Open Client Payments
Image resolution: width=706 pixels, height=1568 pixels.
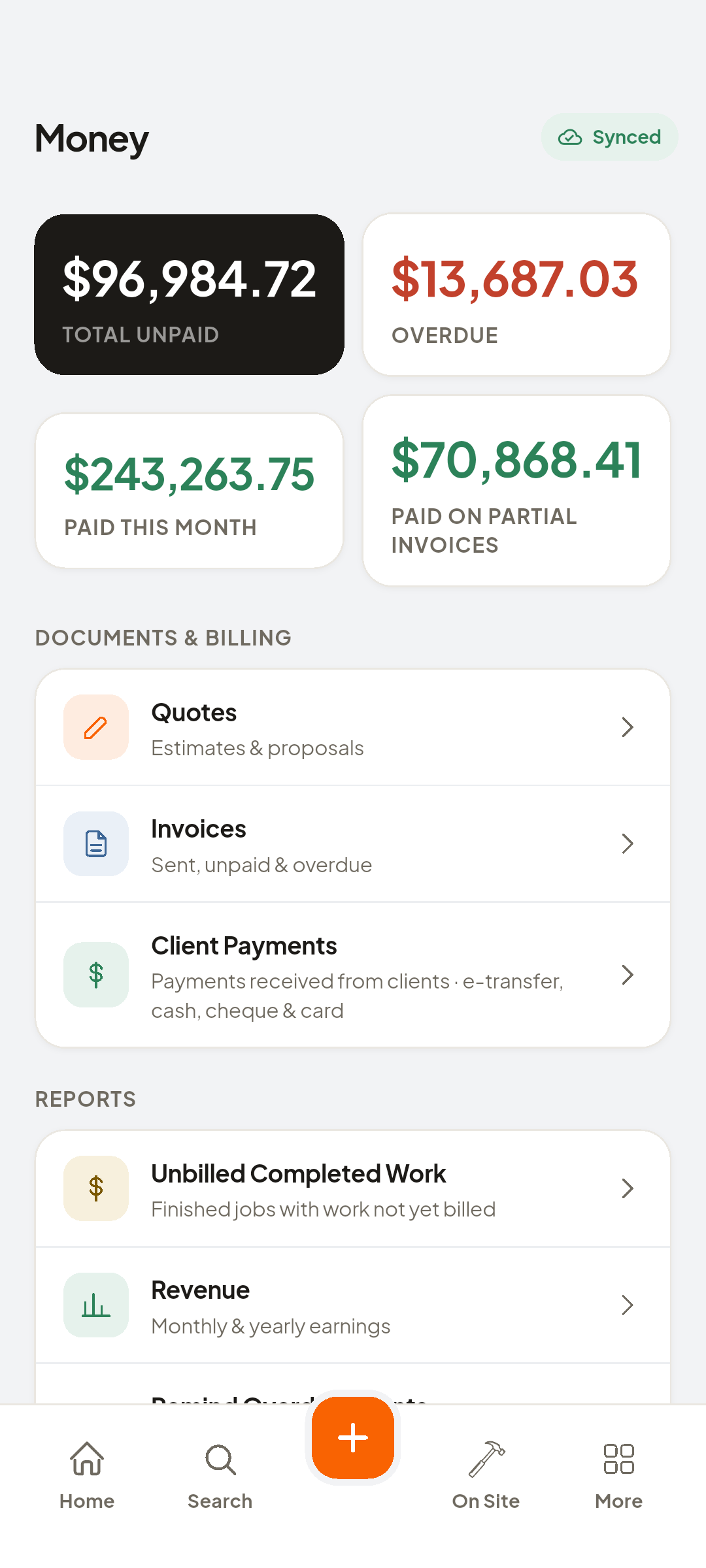[353, 975]
